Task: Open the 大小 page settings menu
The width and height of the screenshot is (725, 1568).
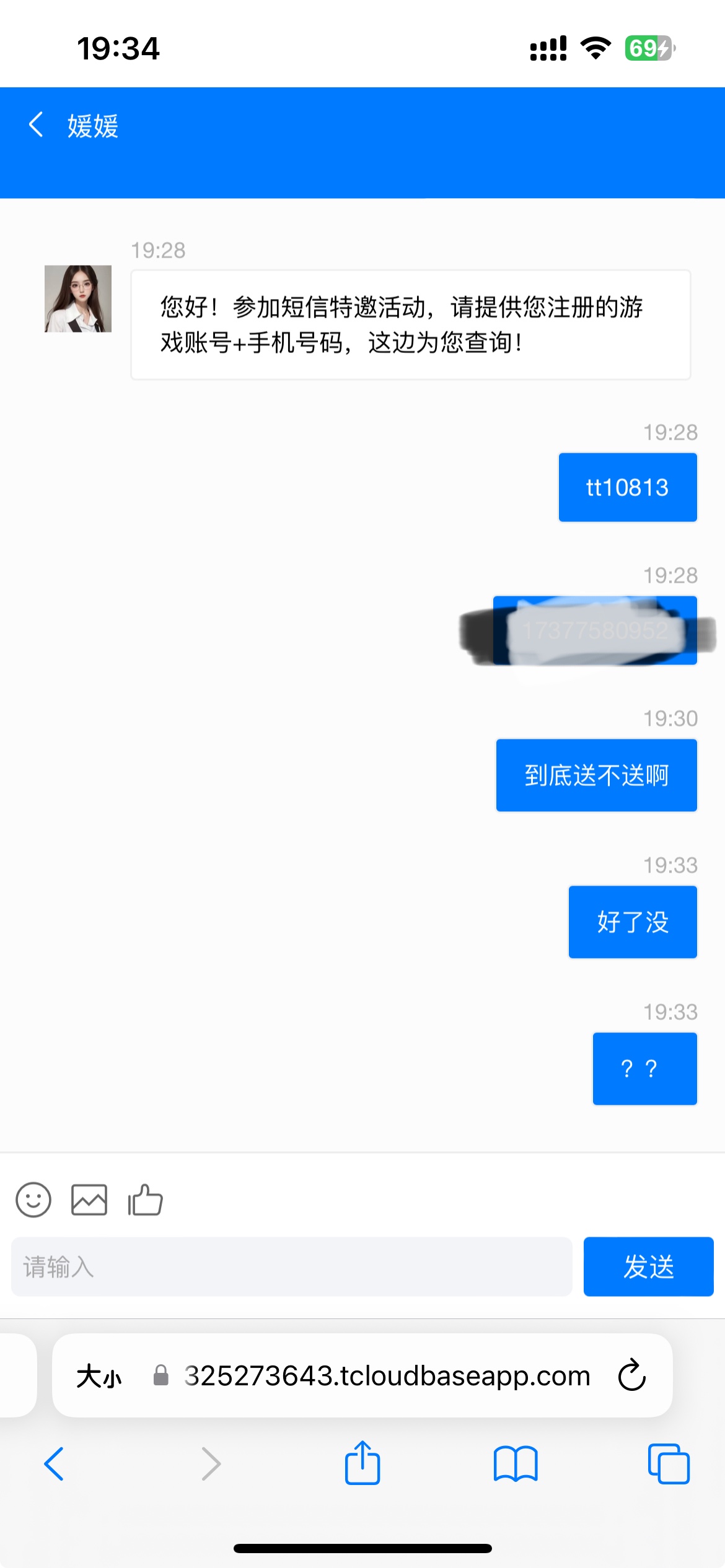Action: pyautogui.click(x=99, y=1376)
